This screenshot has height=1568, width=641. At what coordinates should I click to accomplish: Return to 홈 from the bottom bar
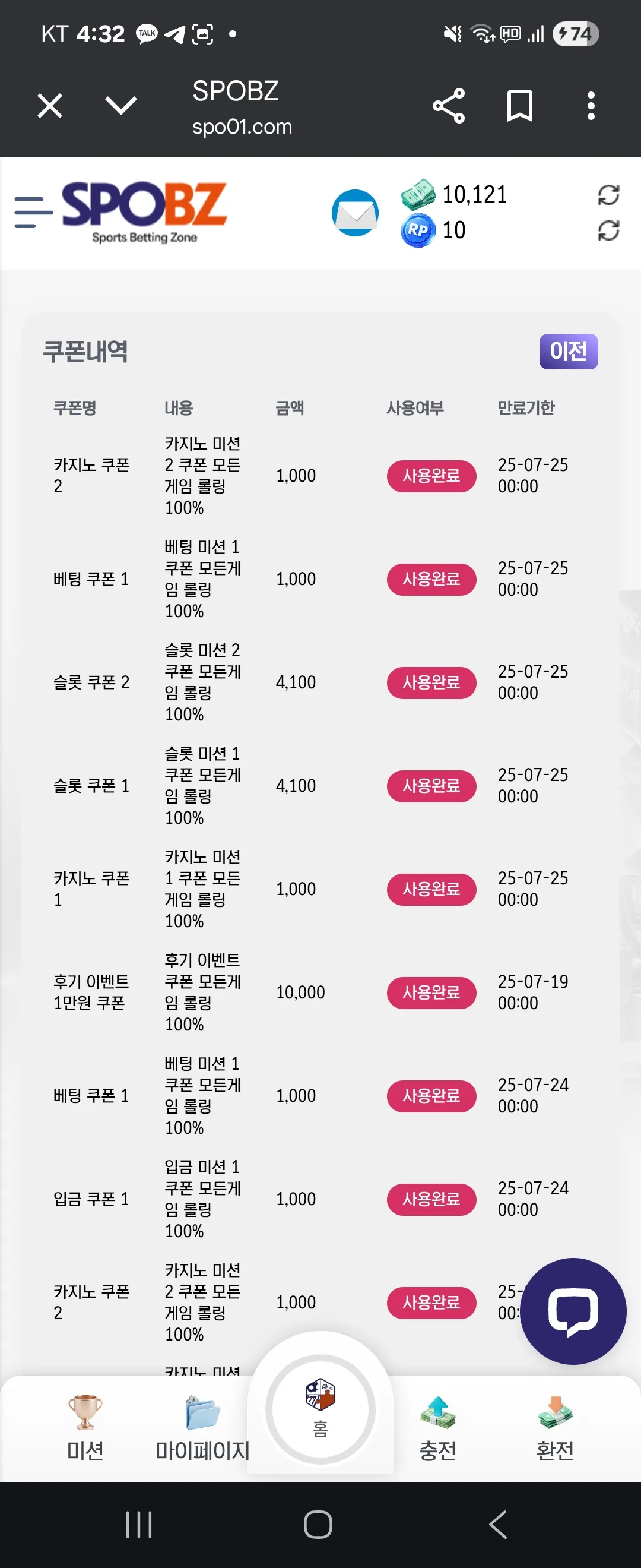coord(320,1409)
